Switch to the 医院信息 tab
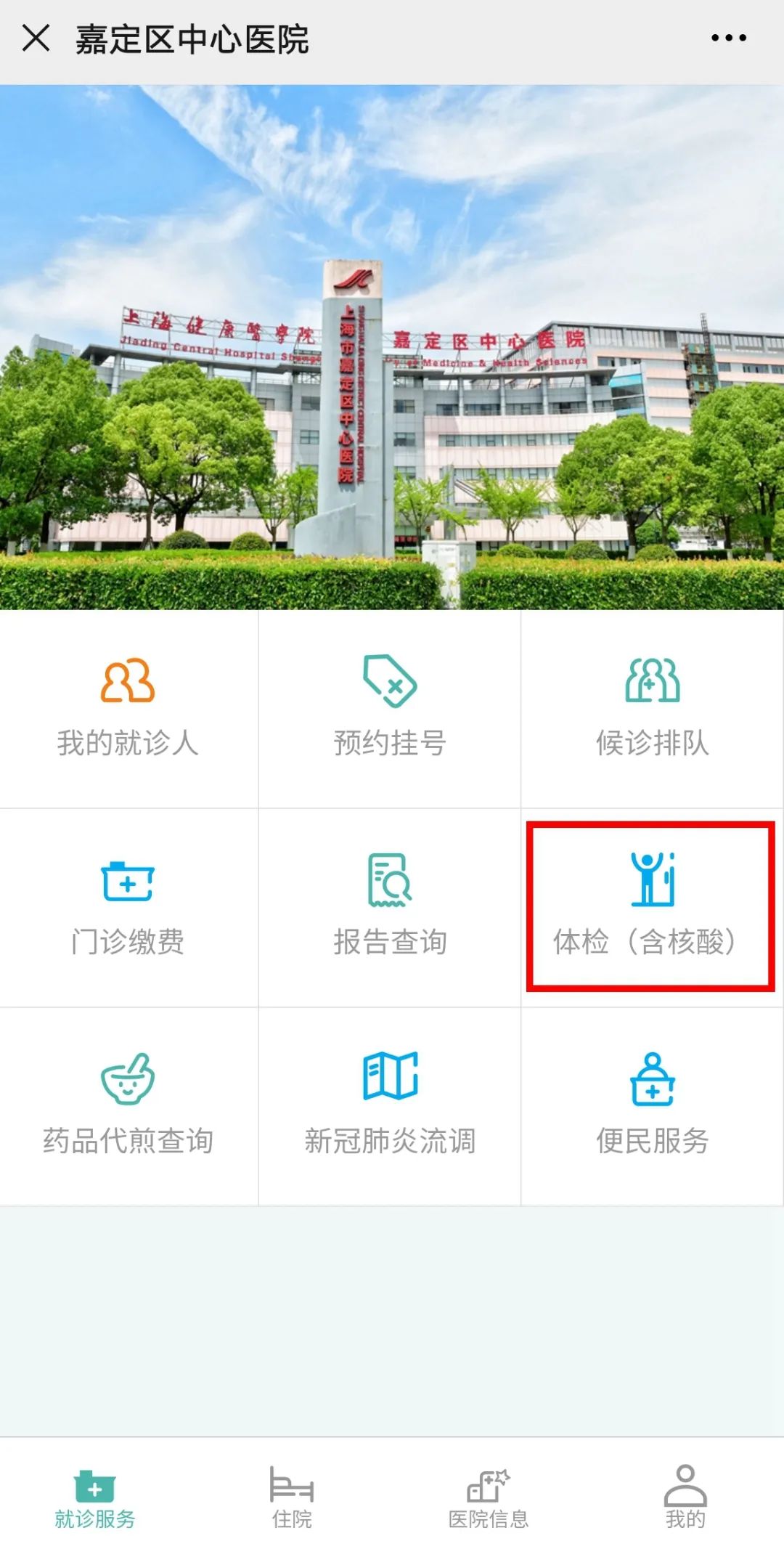The width and height of the screenshot is (784, 1541). [489, 1497]
